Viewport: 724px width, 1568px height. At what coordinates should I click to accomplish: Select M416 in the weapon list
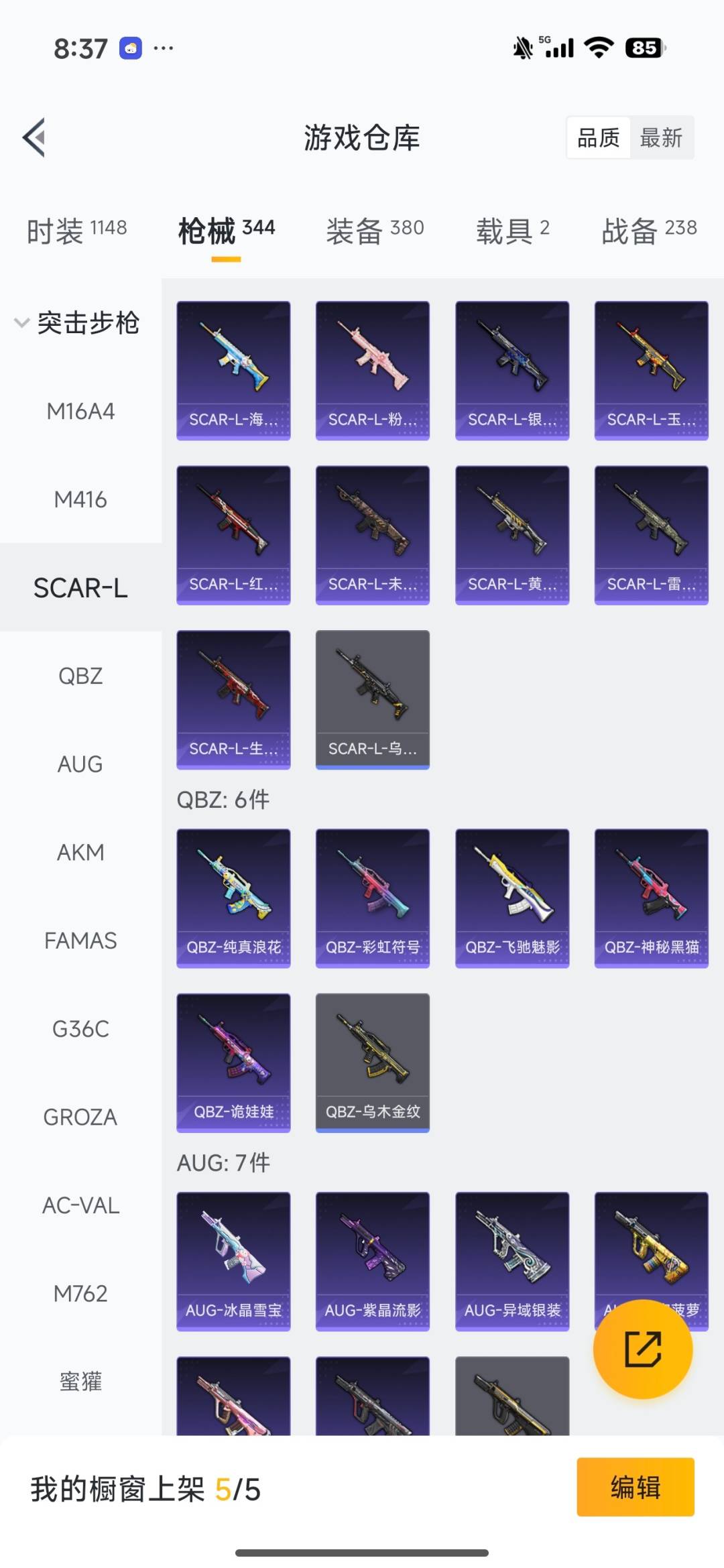pyautogui.click(x=80, y=499)
